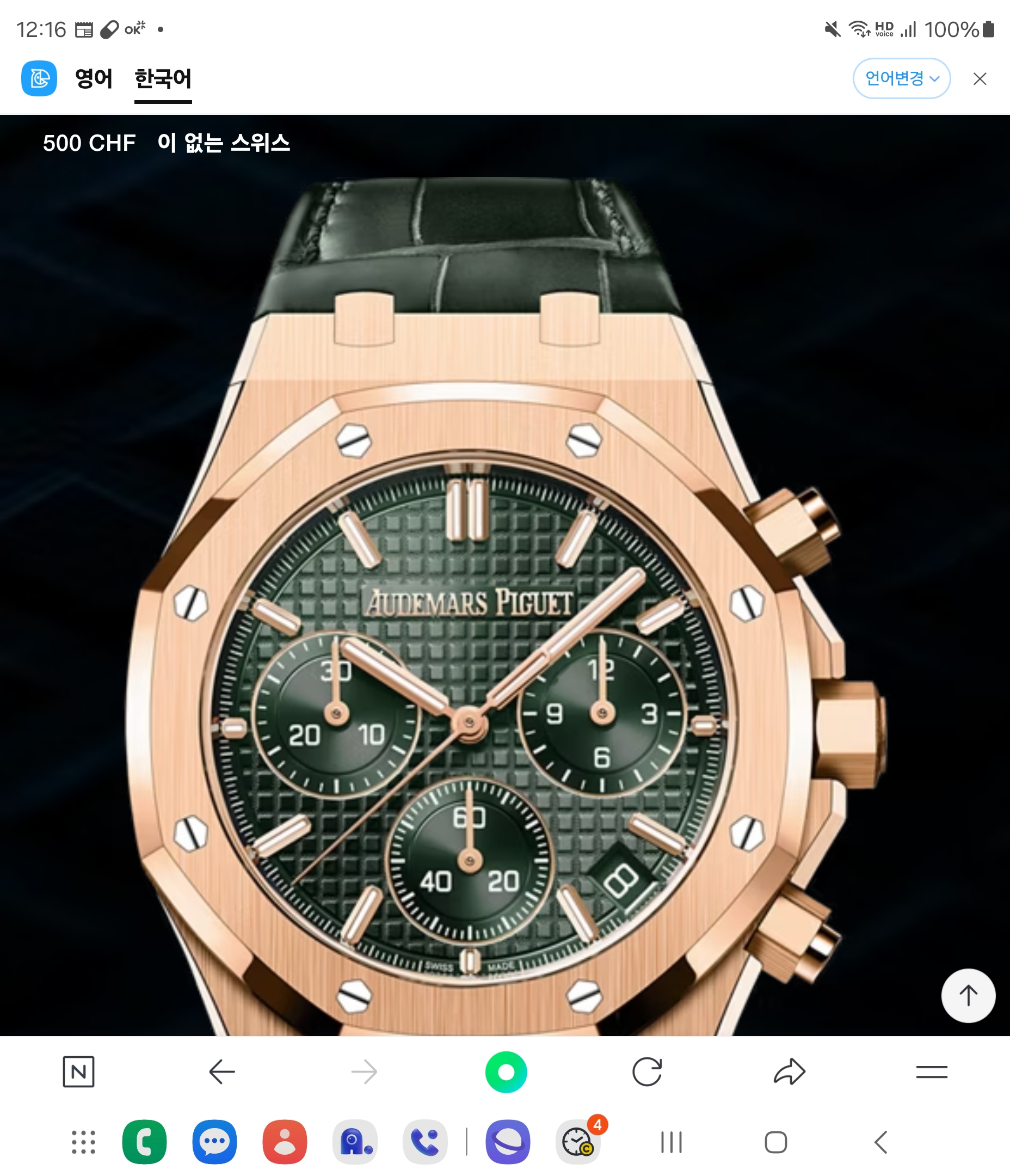The height and width of the screenshot is (1176, 1010).
Task: Share this page
Action: [789, 1071]
